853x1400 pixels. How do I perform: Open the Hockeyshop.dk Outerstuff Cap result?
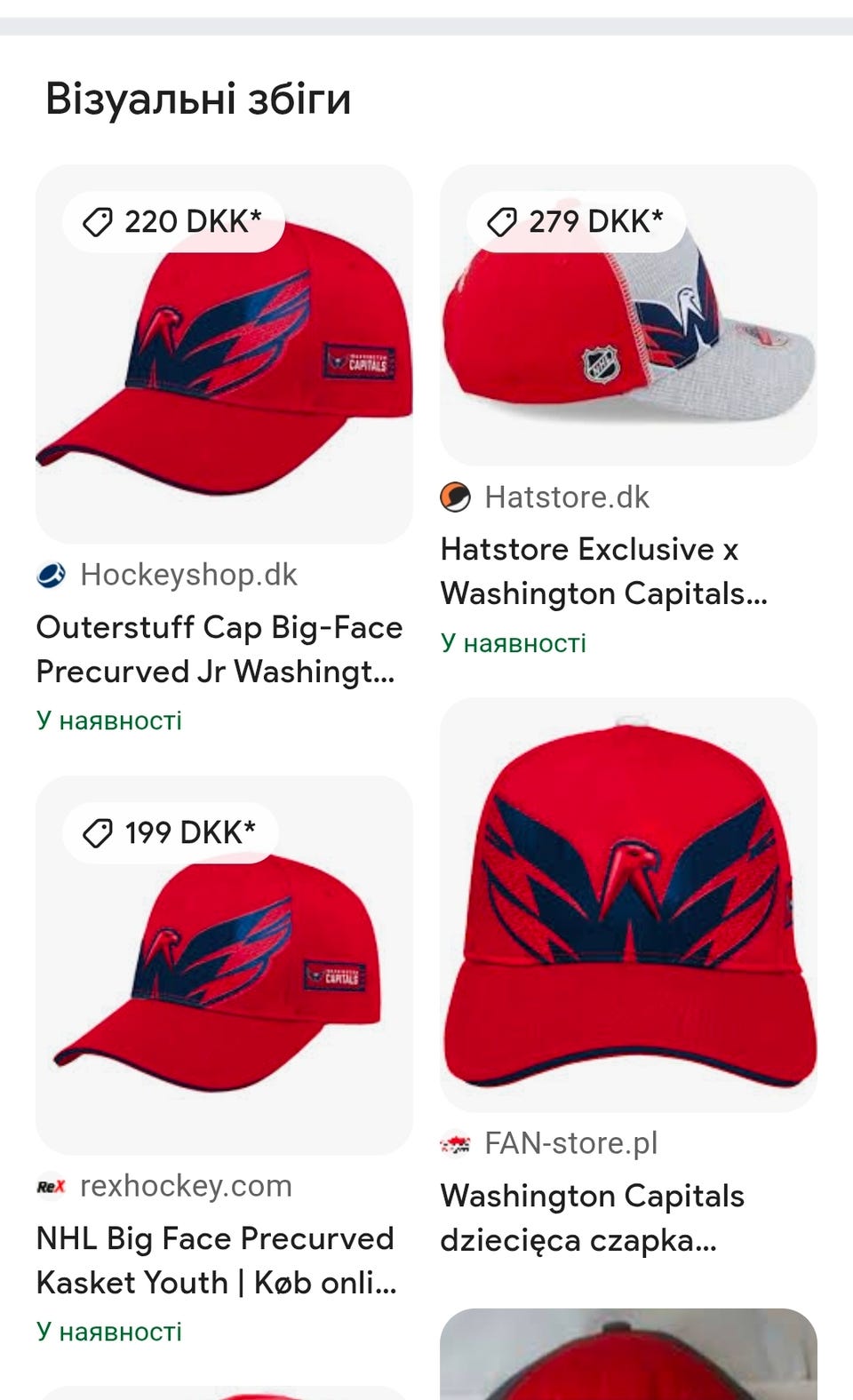(x=219, y=649)
